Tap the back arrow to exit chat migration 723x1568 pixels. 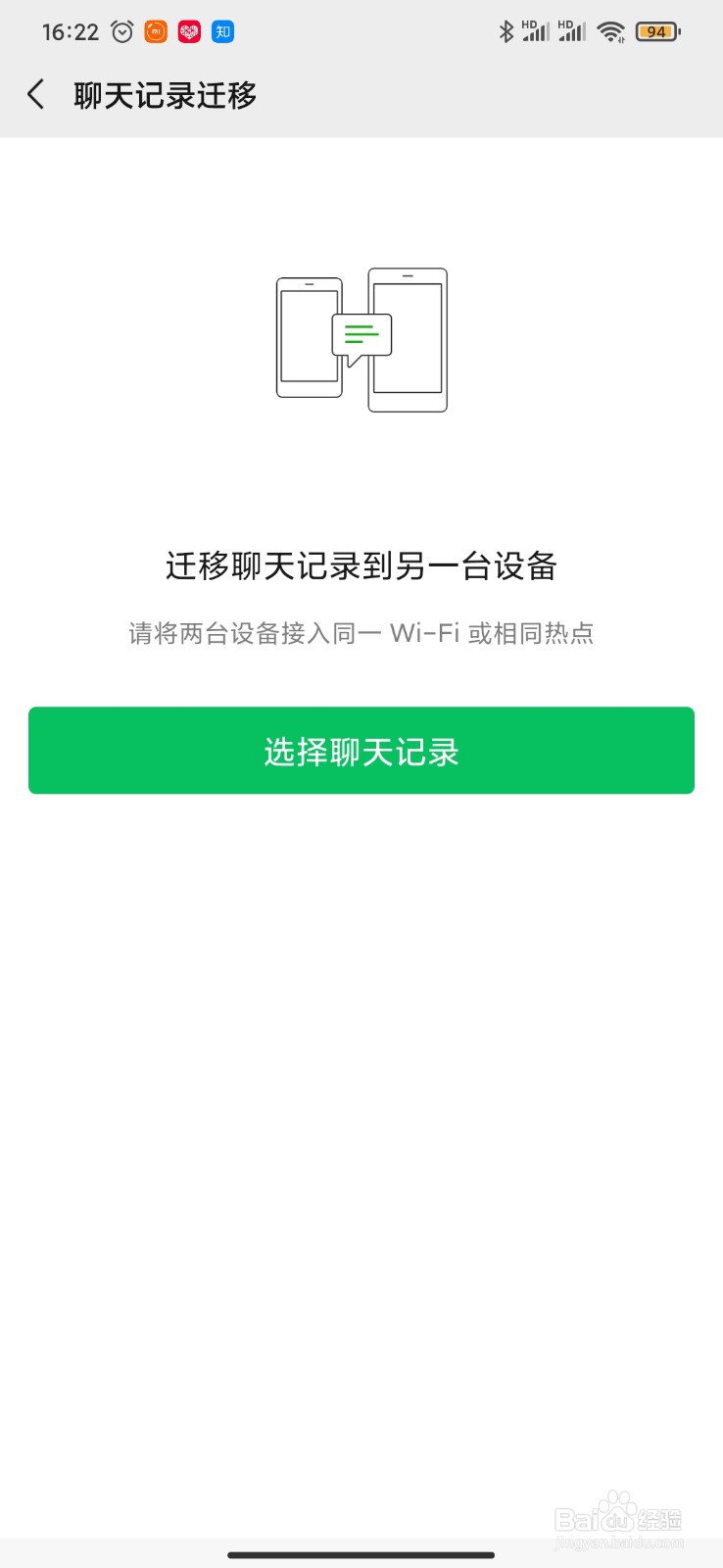pos(35,94)
